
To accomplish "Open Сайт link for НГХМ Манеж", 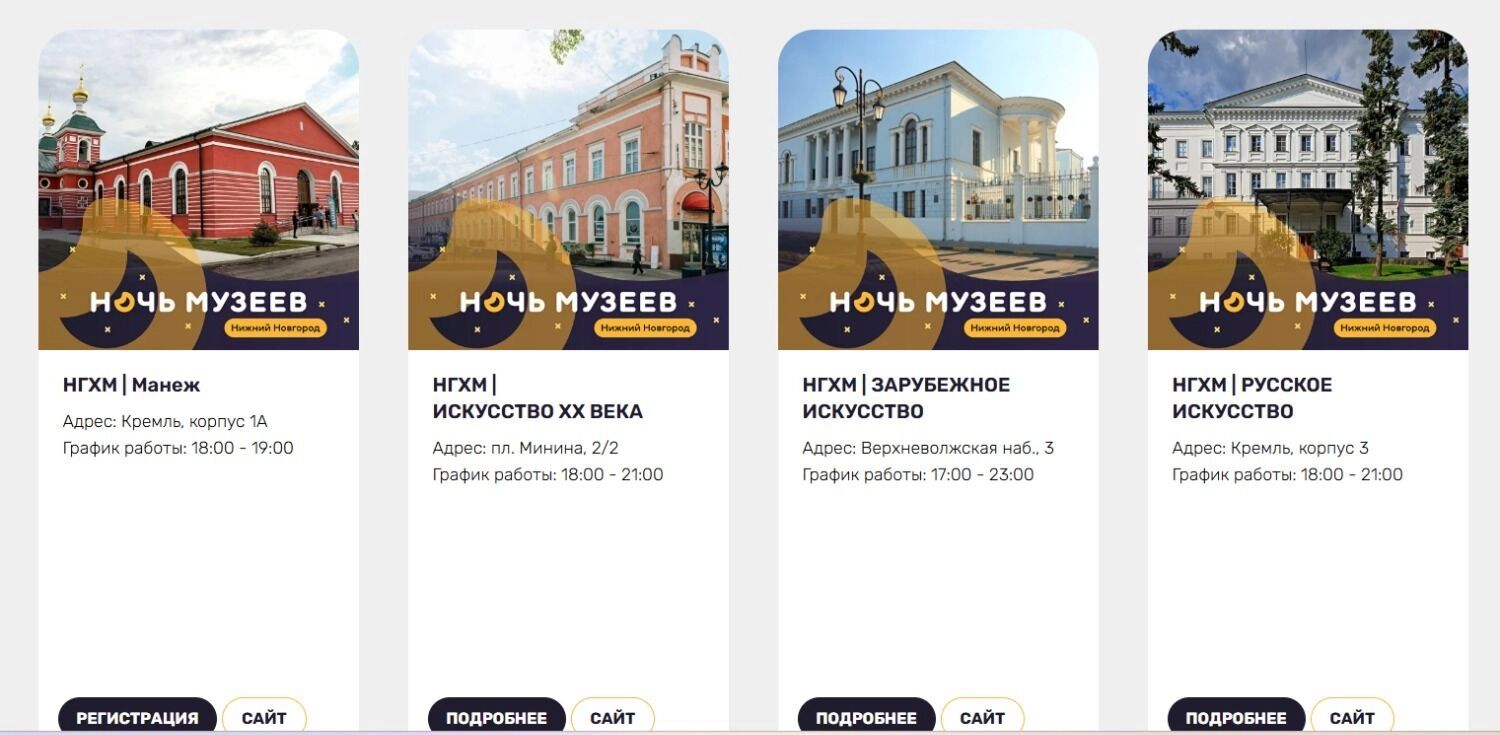I will tap(264, 717).
